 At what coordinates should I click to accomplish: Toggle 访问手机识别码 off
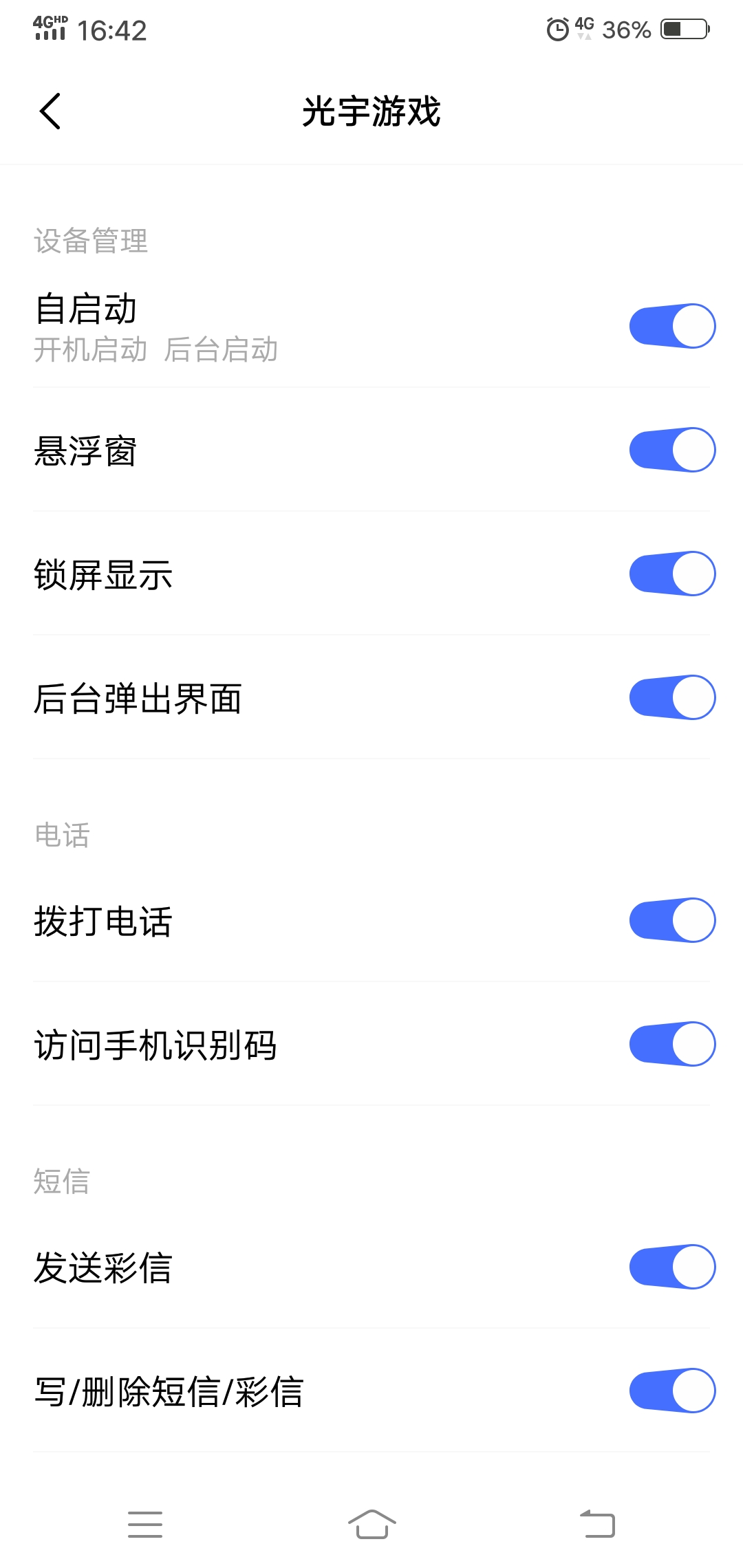[672, 1044]
